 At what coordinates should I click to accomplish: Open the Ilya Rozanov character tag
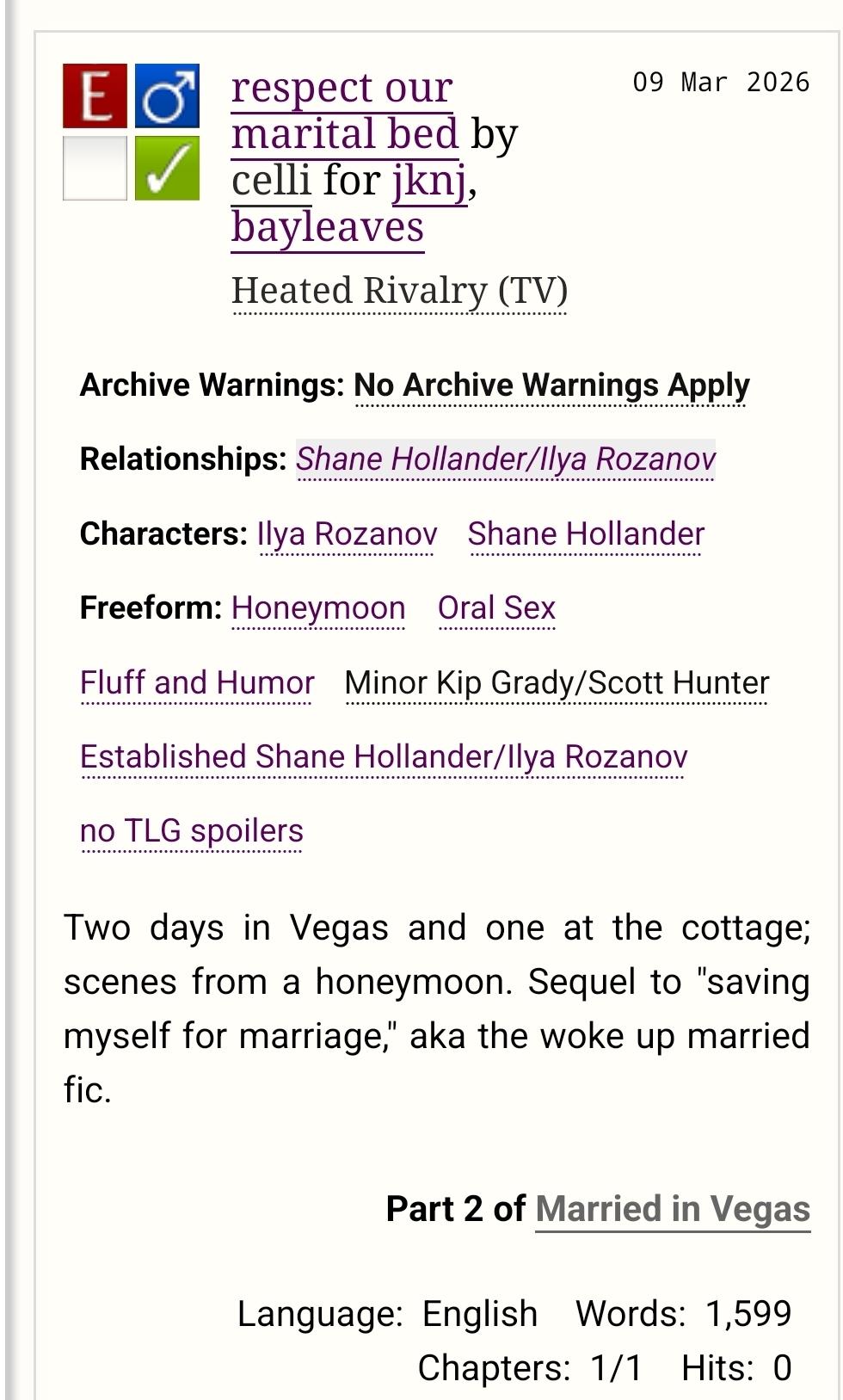pyautogui.click(x=347, y=534)
